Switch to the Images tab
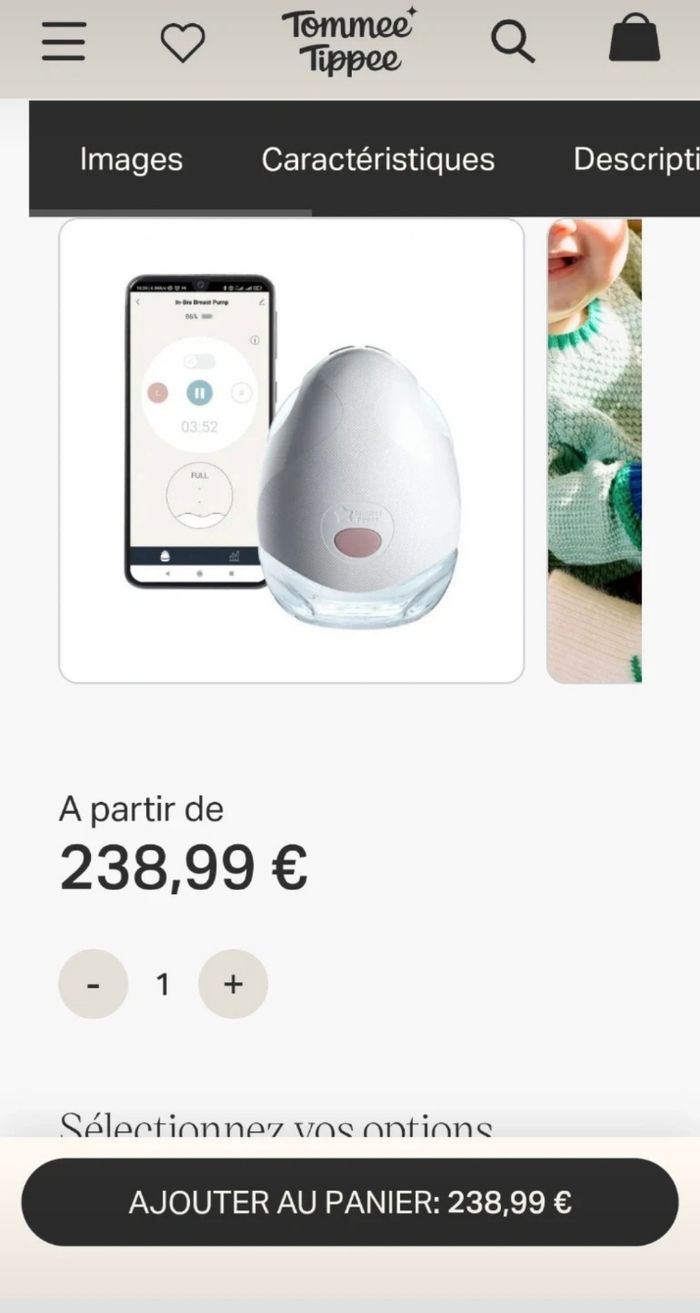This screenshot has height=1313, width=700. 131,159
